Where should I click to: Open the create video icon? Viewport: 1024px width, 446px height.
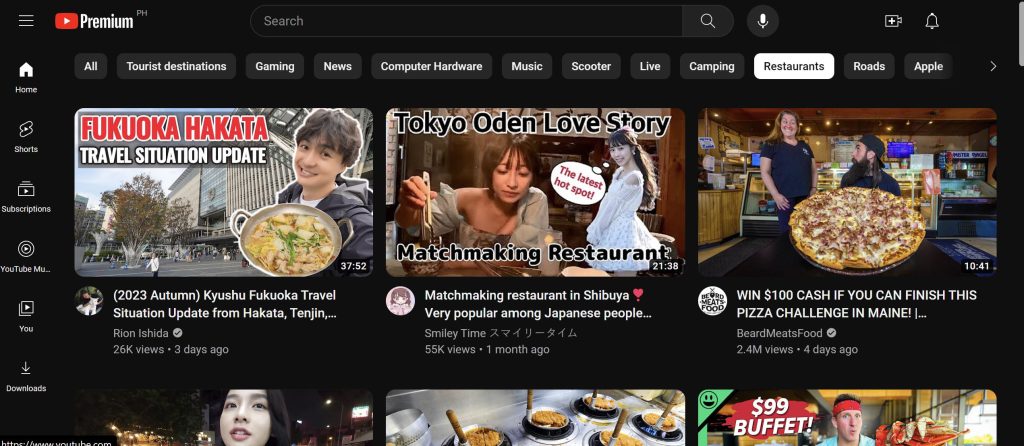tap(893, 21)
